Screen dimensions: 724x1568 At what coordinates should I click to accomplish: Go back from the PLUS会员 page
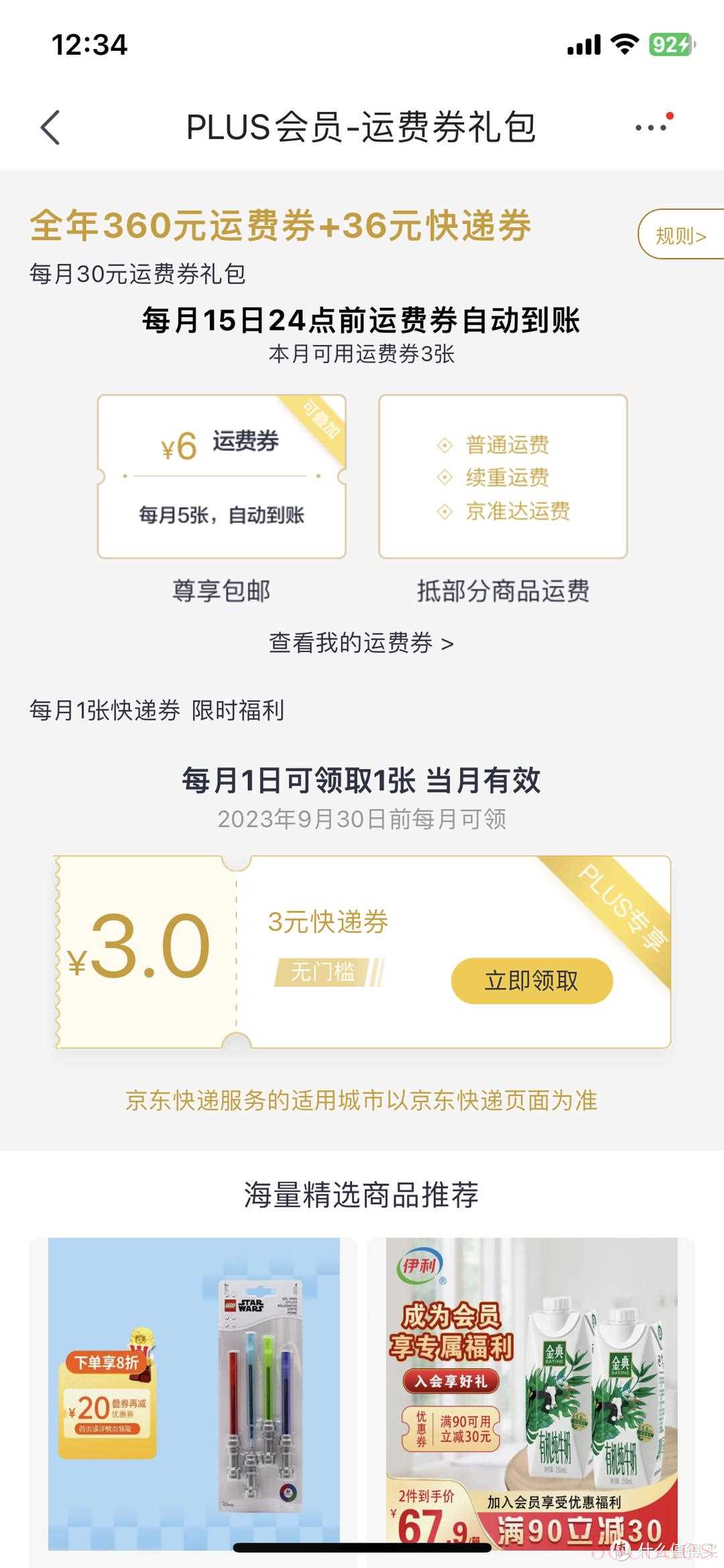(51, 127)
